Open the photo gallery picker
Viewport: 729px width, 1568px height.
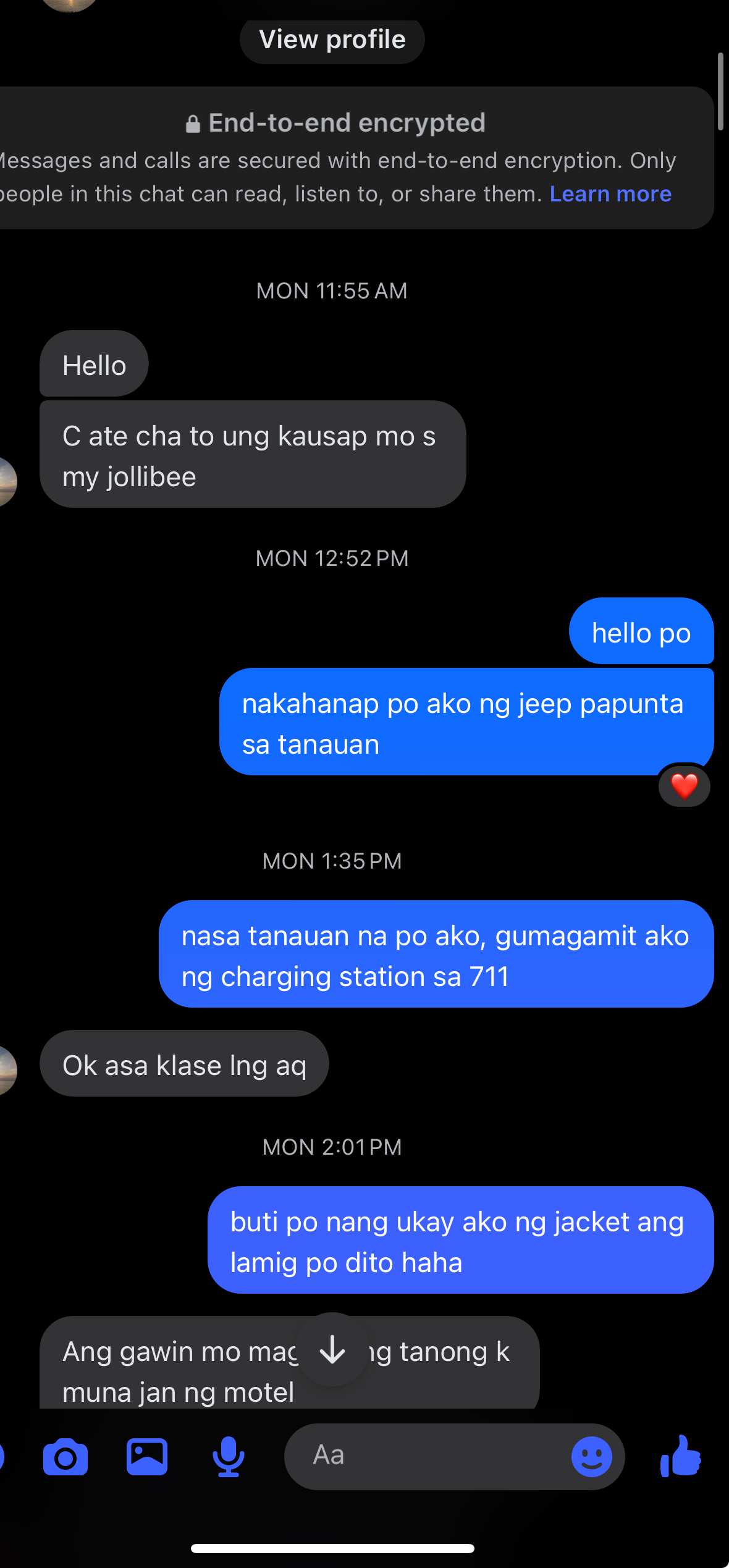[x=147, y=1456]
